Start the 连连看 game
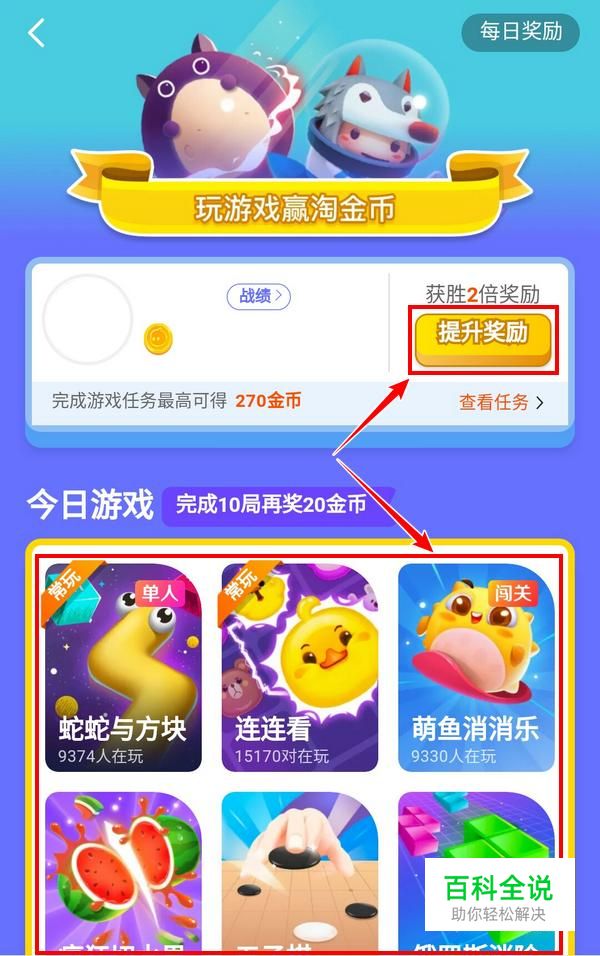The width and height of the screenshot is (600, 956). [299, 668]
